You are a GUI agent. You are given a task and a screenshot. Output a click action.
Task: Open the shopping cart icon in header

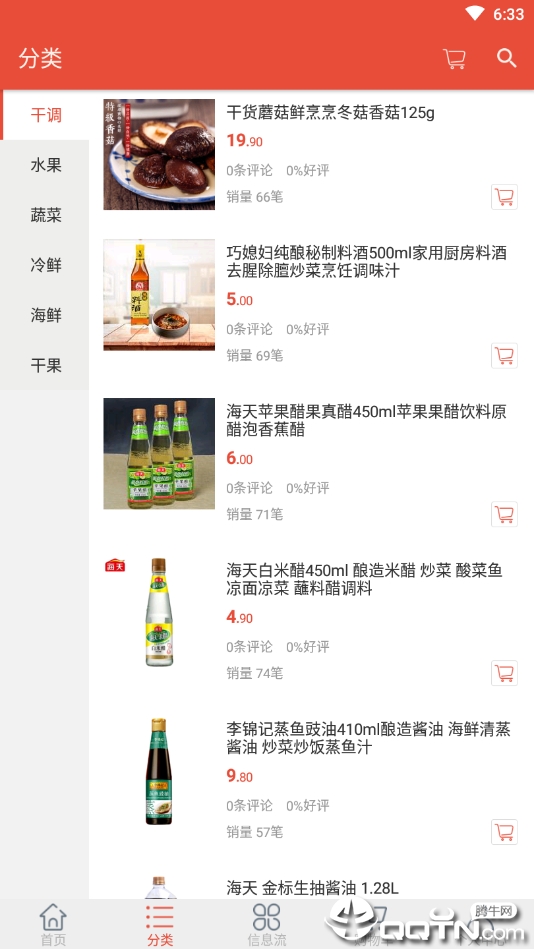point(454,59)
